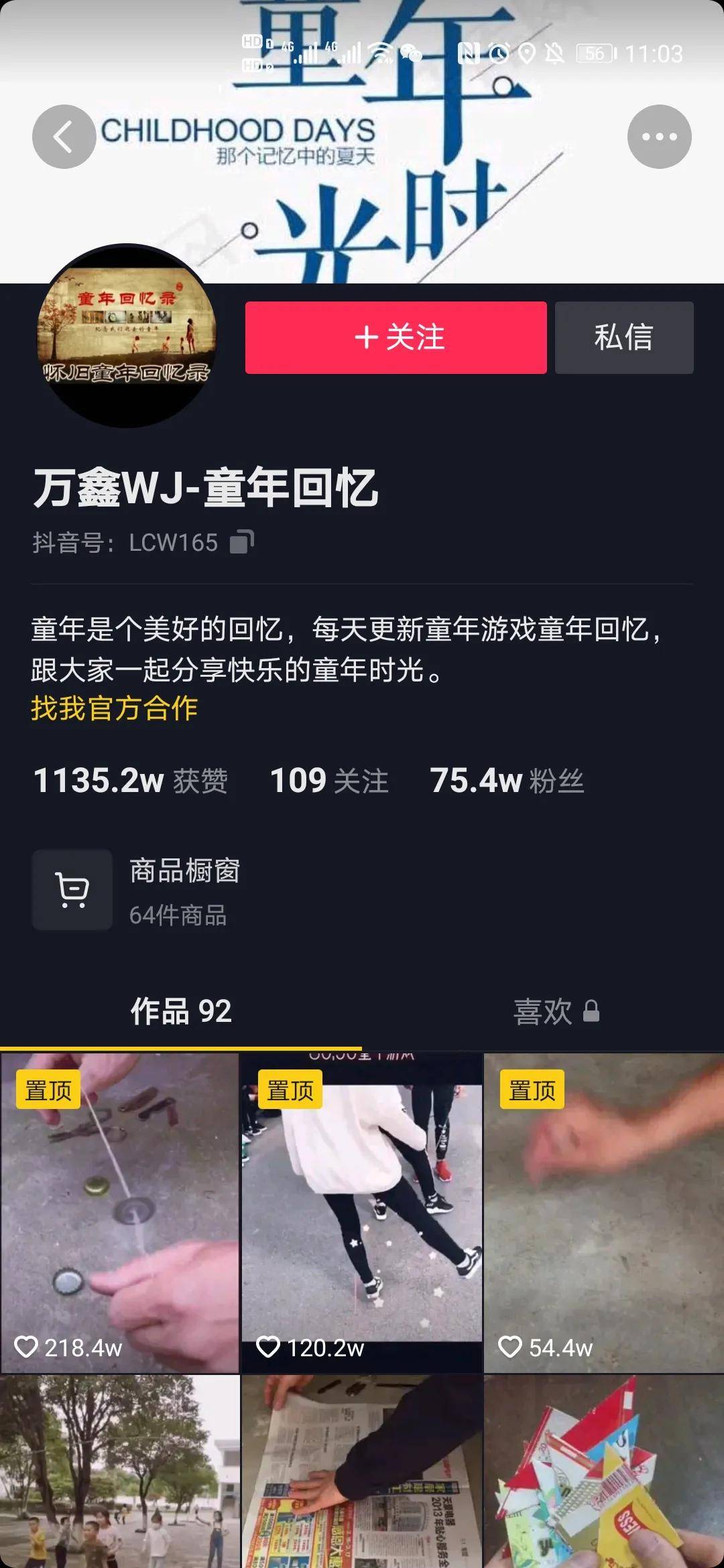
Task: Open the video of kids playing outdoors
Action: (119, 1474)
